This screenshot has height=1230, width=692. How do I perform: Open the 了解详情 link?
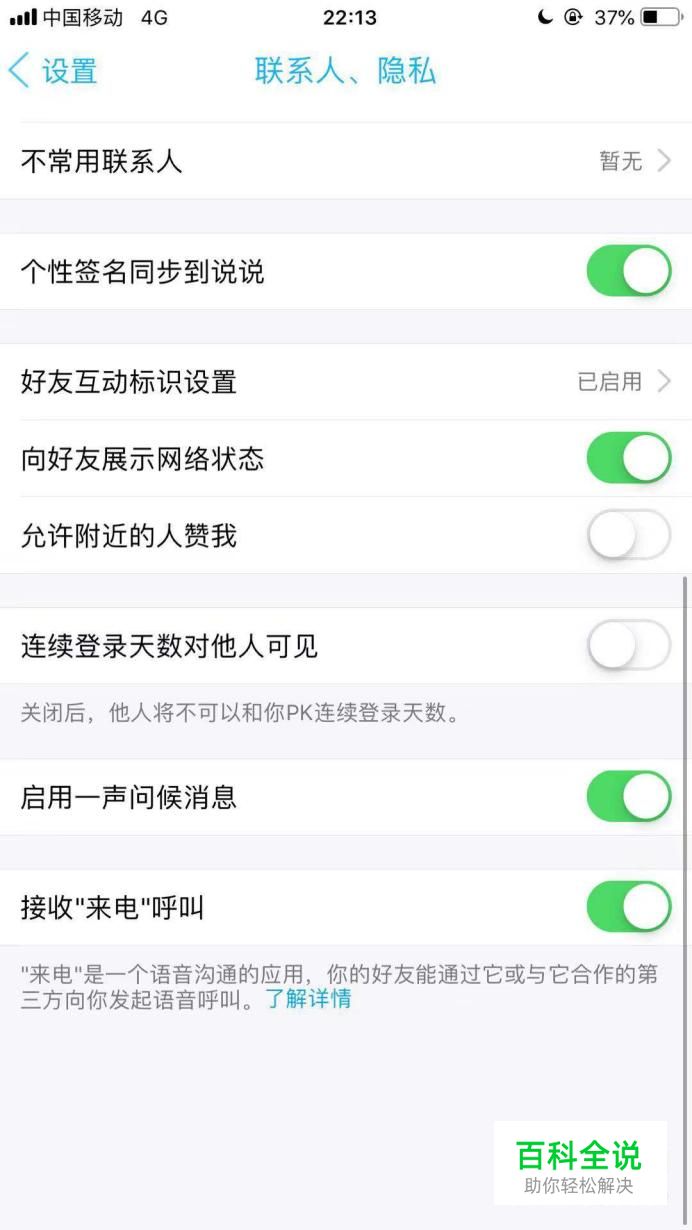tap(308, 999)
